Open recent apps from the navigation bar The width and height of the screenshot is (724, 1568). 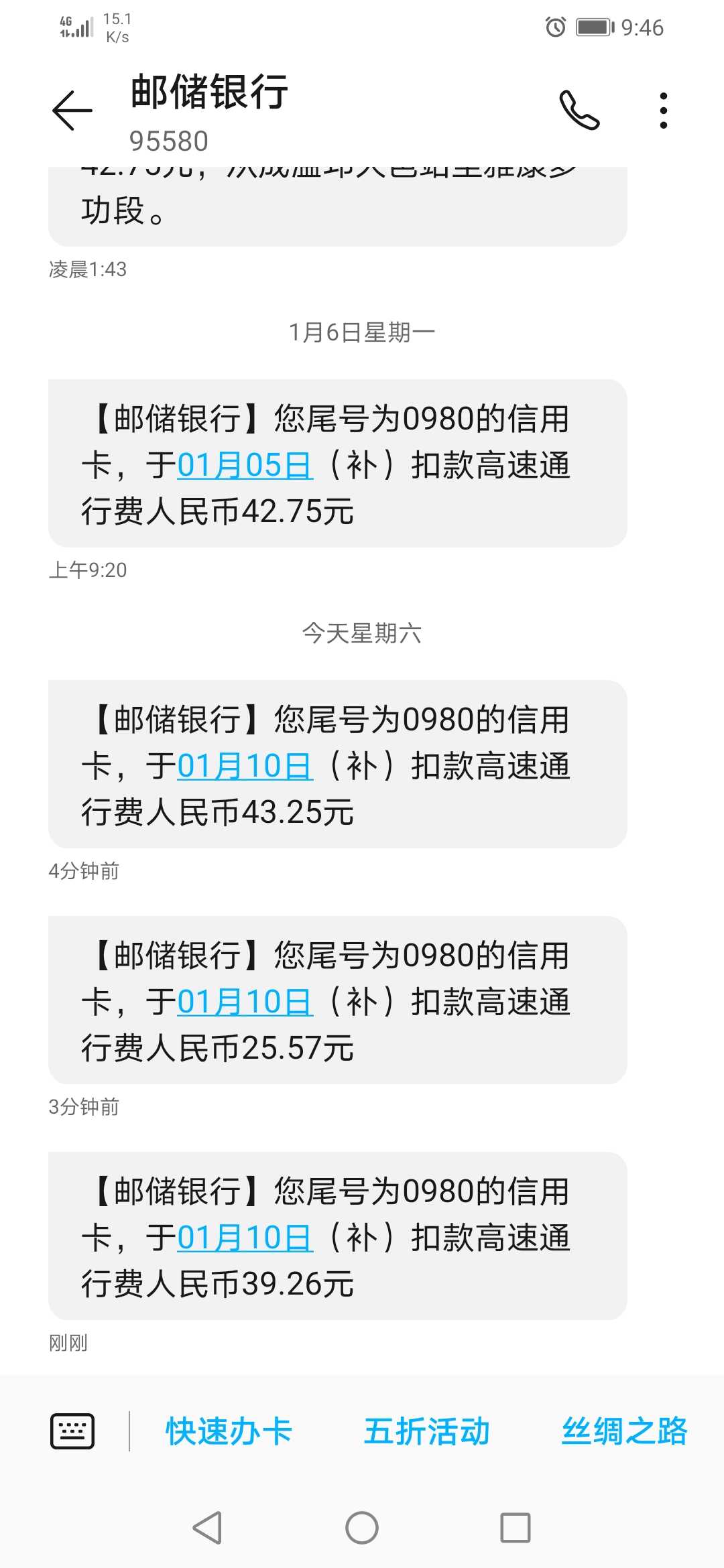tap(516, 1528)
